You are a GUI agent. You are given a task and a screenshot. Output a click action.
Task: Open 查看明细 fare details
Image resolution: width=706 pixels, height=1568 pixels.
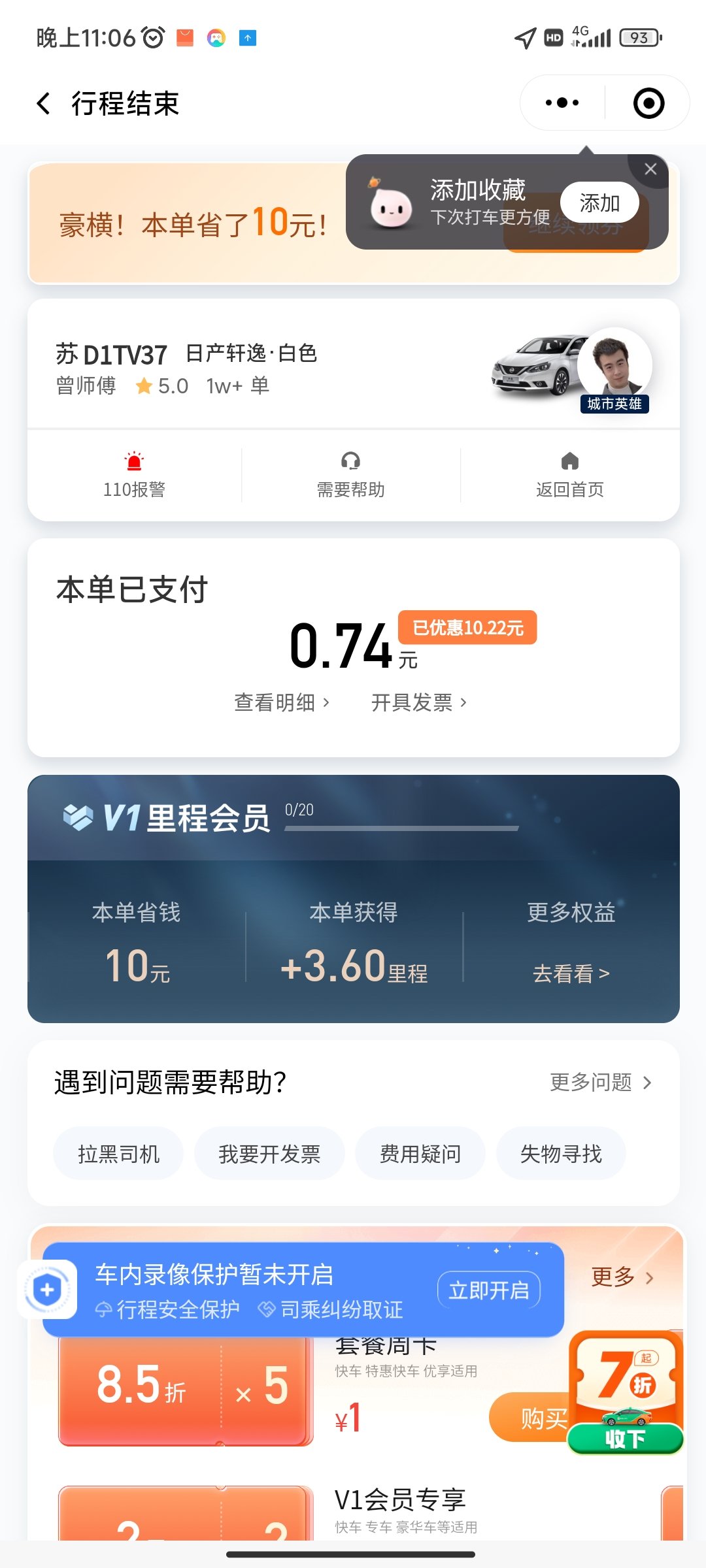[x=282, y=702]
